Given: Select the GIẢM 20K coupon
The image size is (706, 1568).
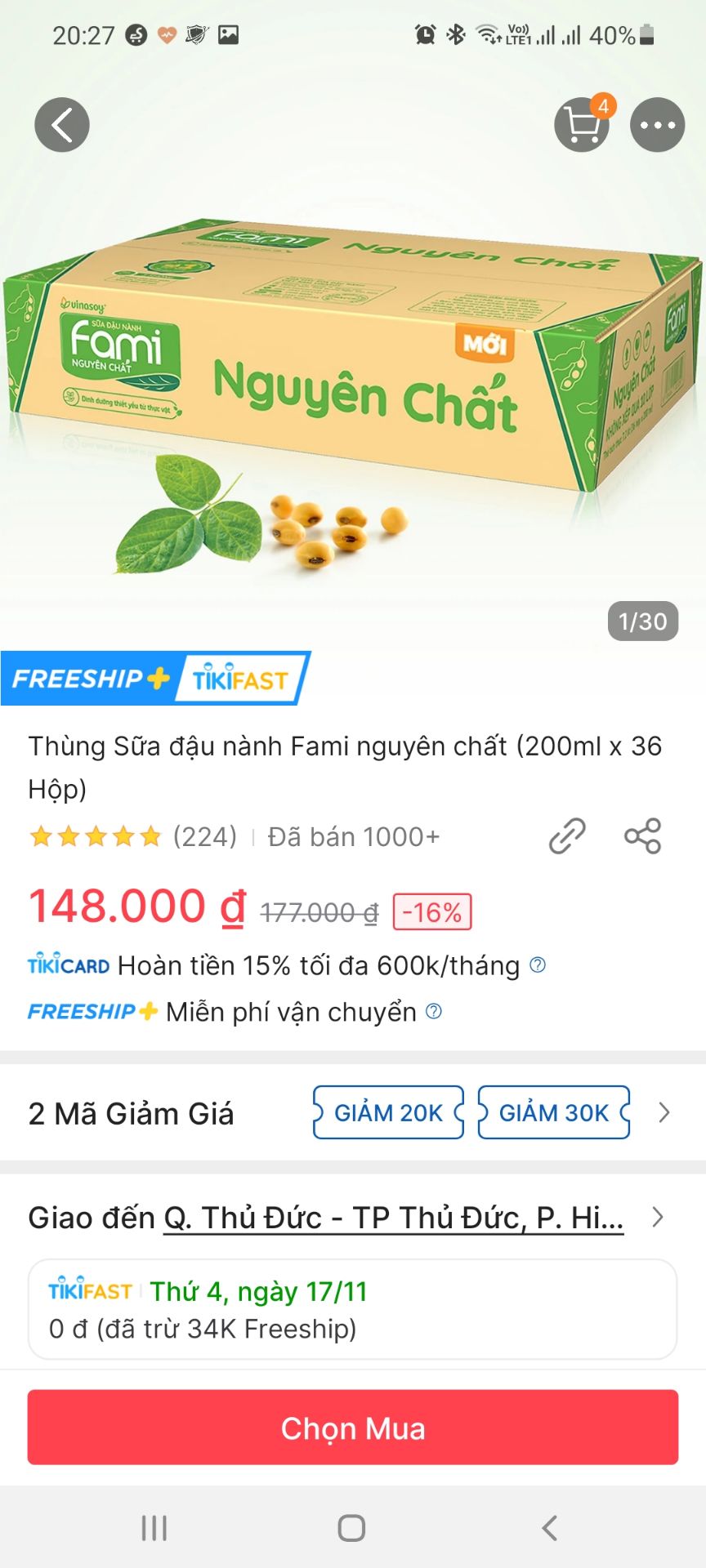Looking at the screenshot, I should [387, 1112].
